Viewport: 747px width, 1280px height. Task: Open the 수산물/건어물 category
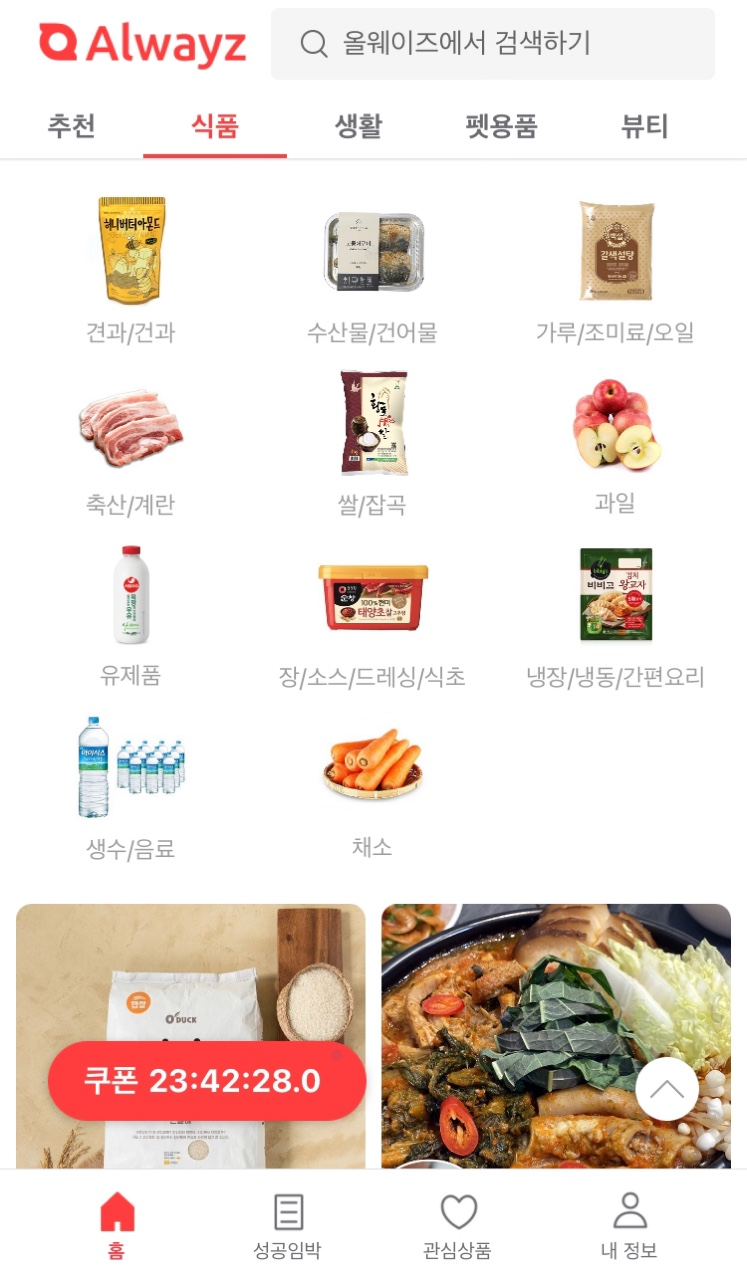pos(373,271)
